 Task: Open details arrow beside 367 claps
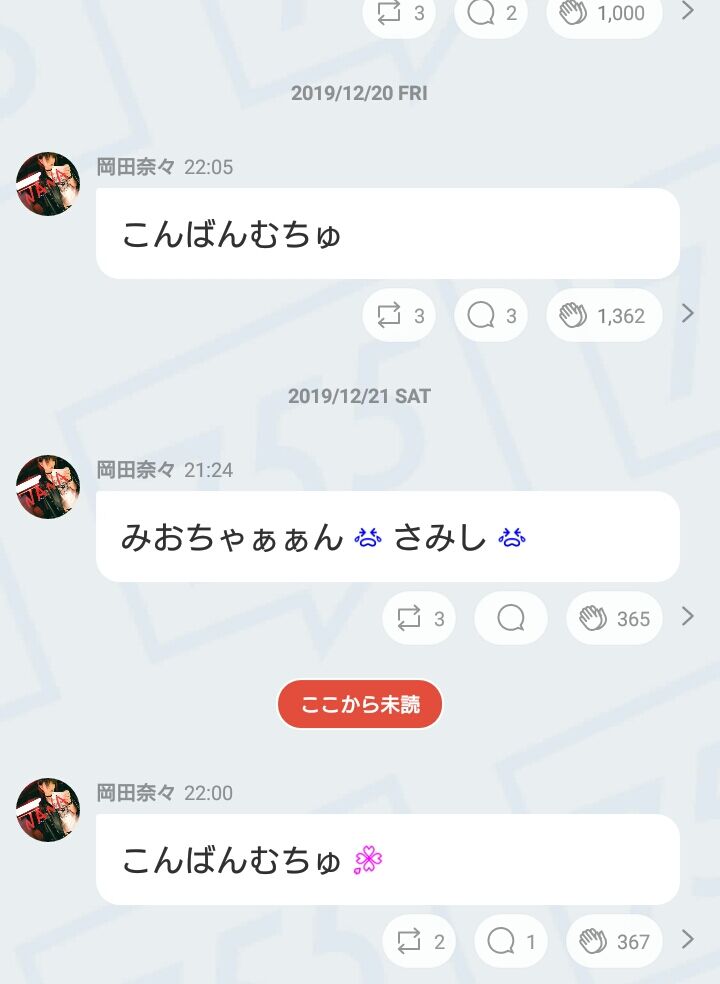[x=688, y=939]
